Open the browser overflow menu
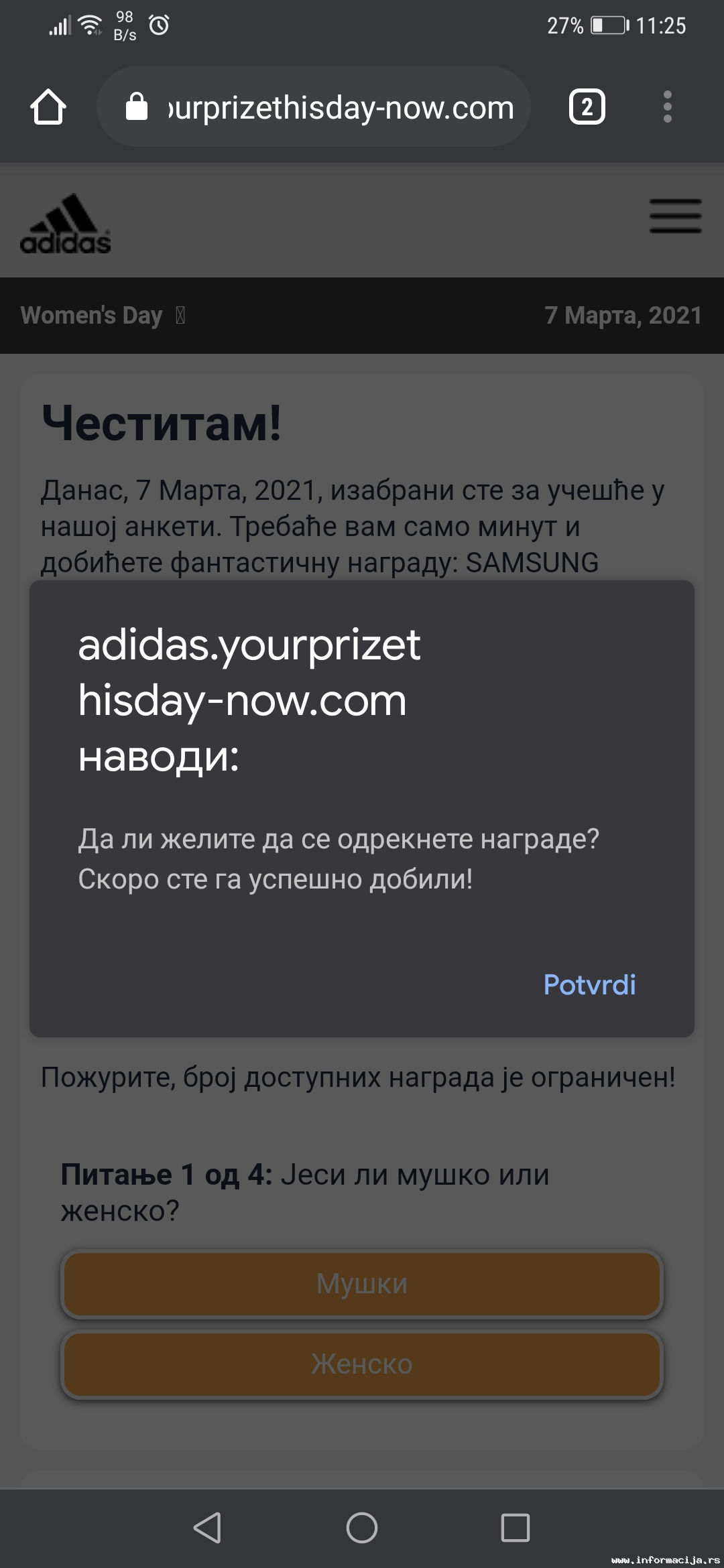724x1568 pixels. [x=667, y=107]
